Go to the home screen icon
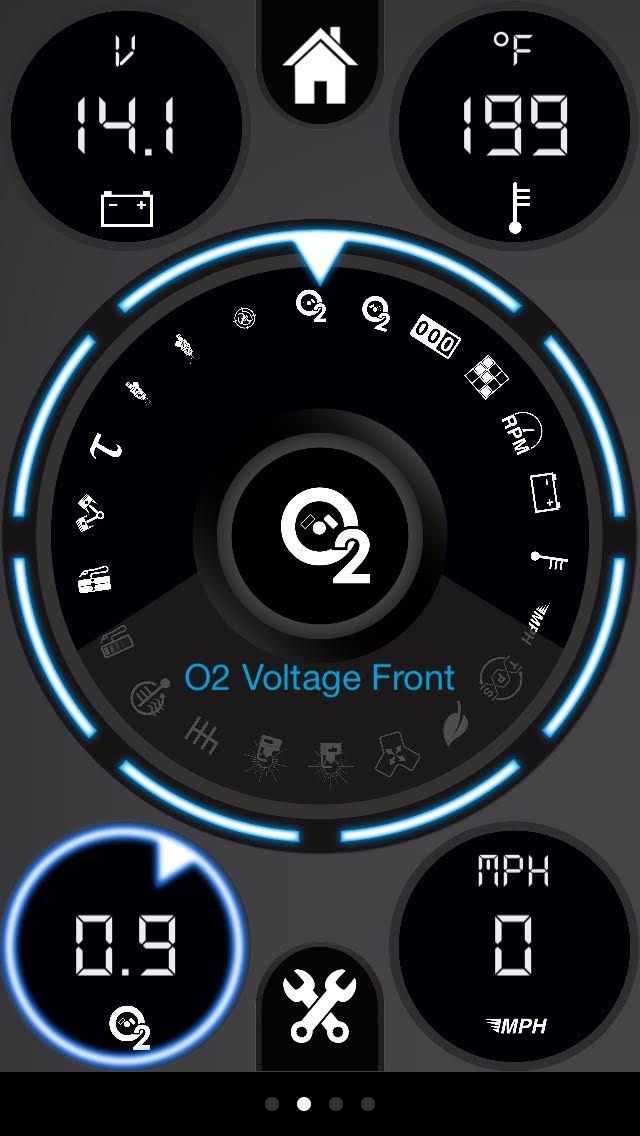 [x=320, y=65]
